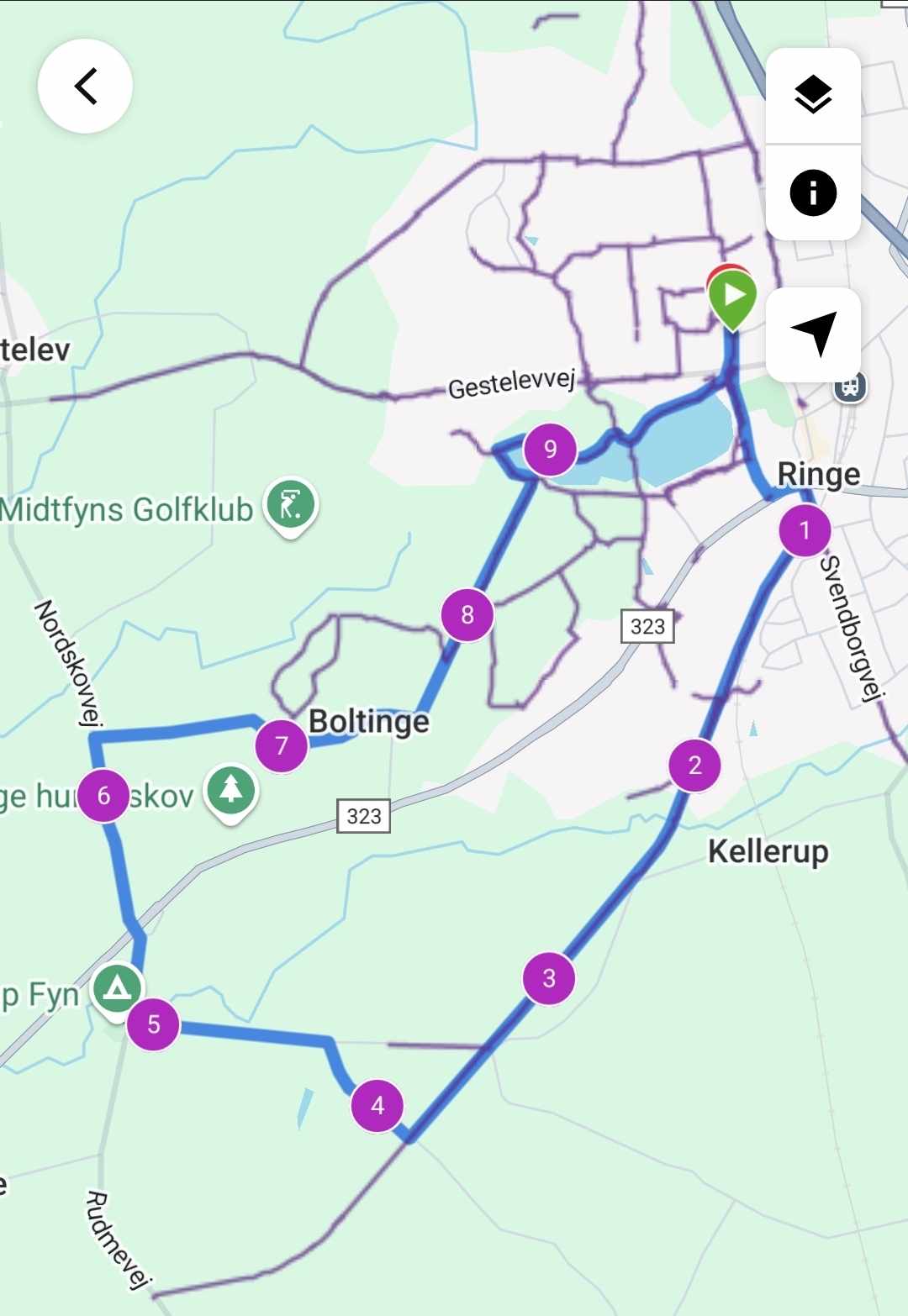Open the campsite tent pin
908x1316 pixels.
pos(117,987)
